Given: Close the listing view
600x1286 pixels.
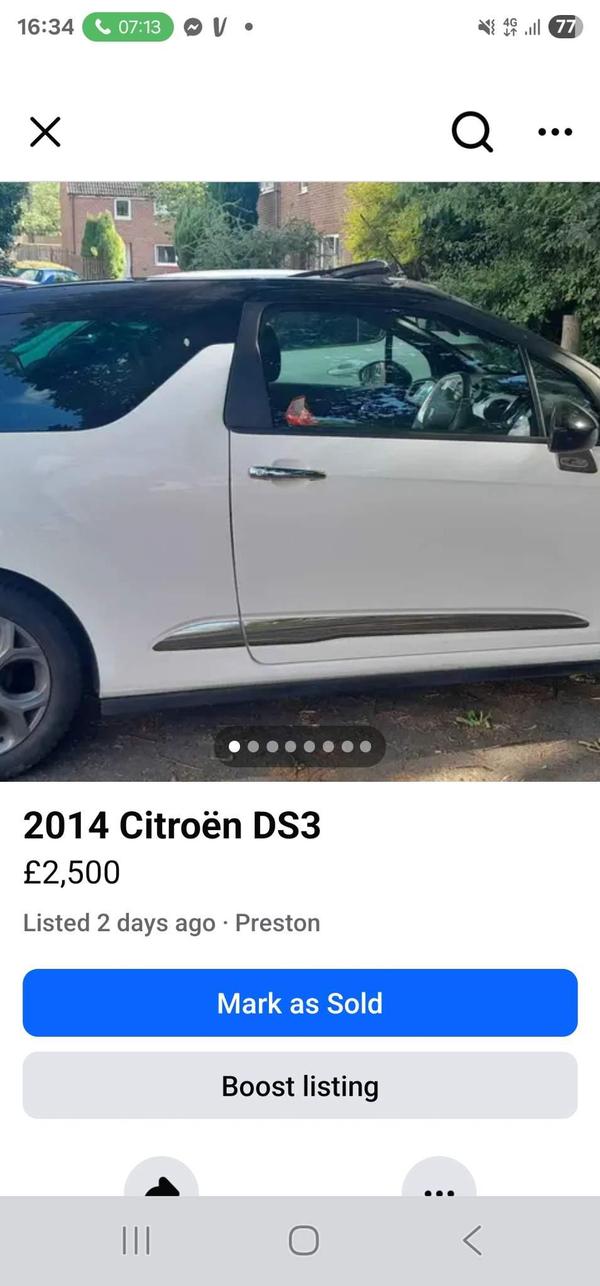Looking at the screenshot, I should click(x=45, y=131).
